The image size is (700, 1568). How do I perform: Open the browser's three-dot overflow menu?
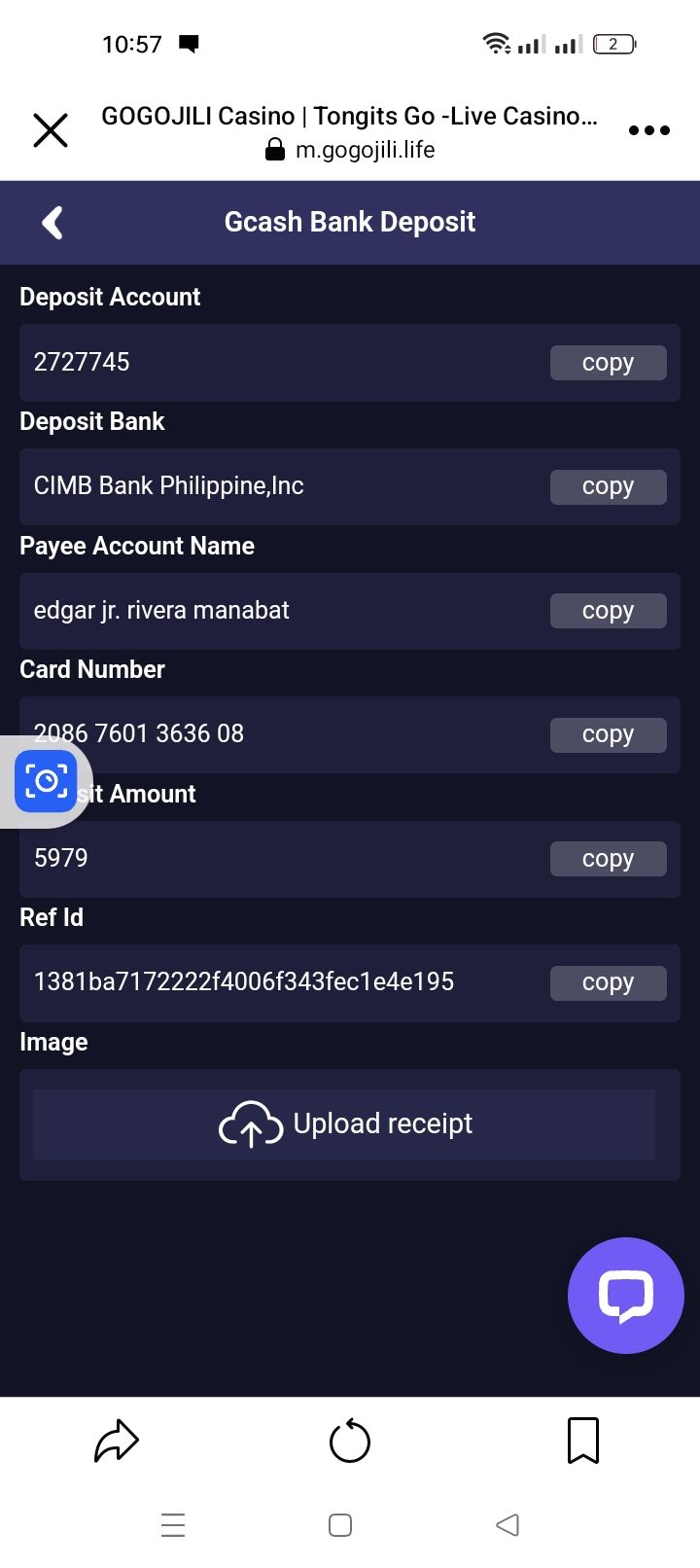click(648, 130)
